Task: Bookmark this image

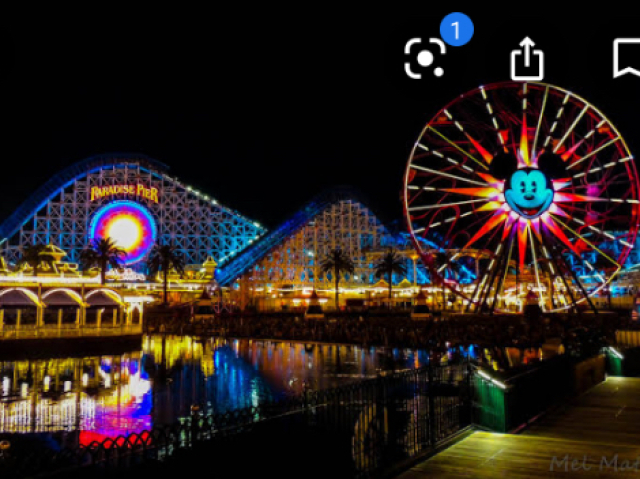Action: click(627, 58)
